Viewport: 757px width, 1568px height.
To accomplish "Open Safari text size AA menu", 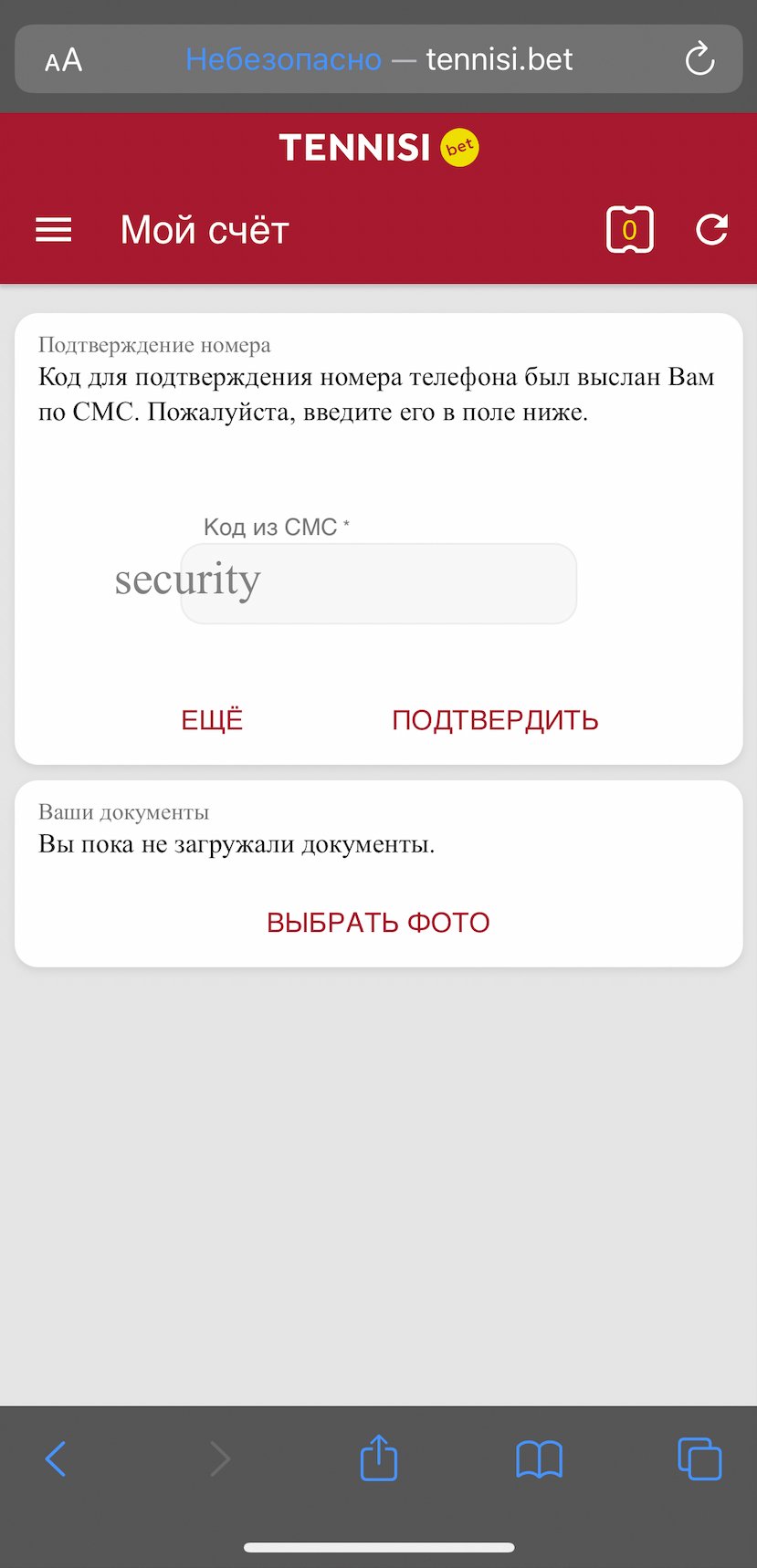I will 63,60.
